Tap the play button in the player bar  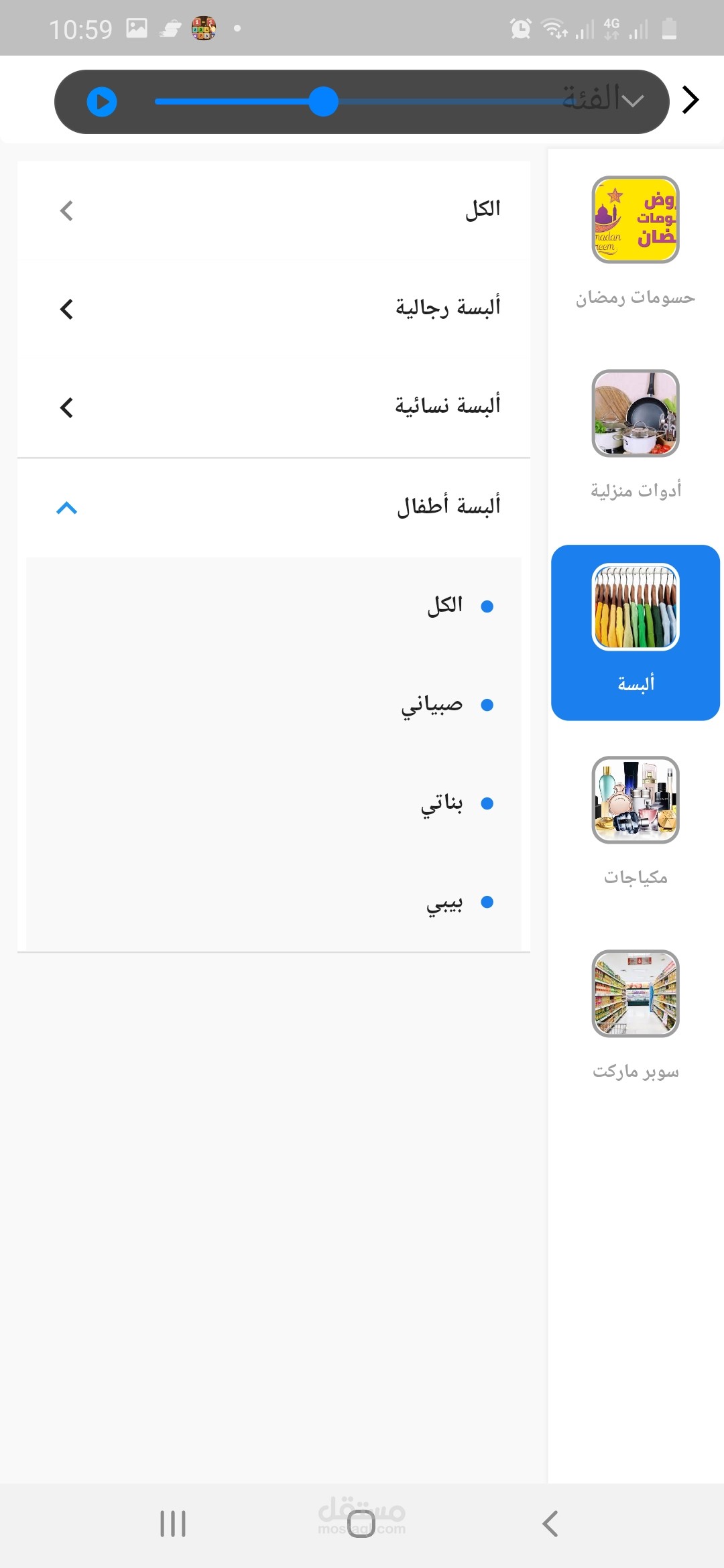tap(102, 102)
